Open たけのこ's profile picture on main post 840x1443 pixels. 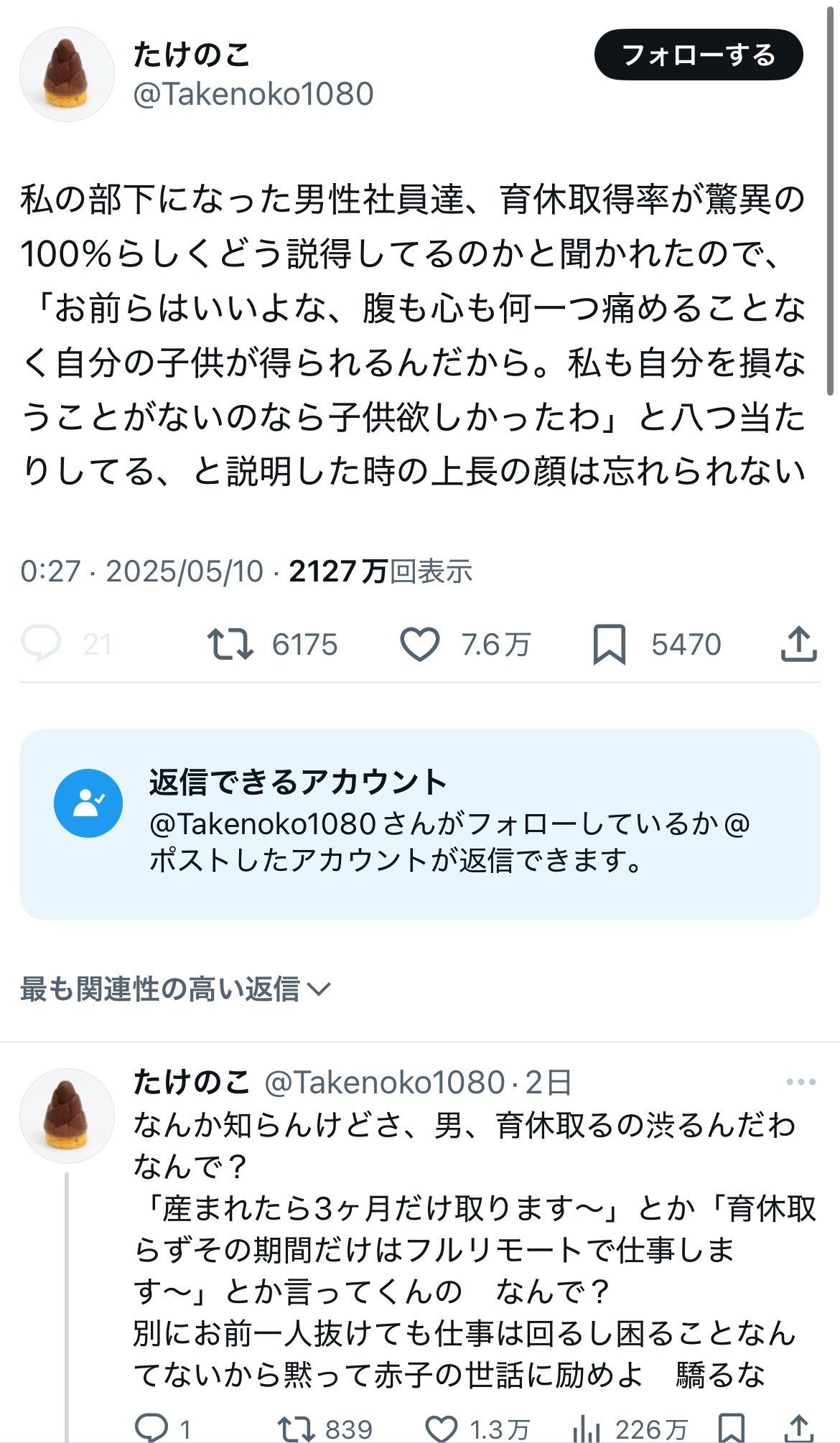(x=67, y=74)
